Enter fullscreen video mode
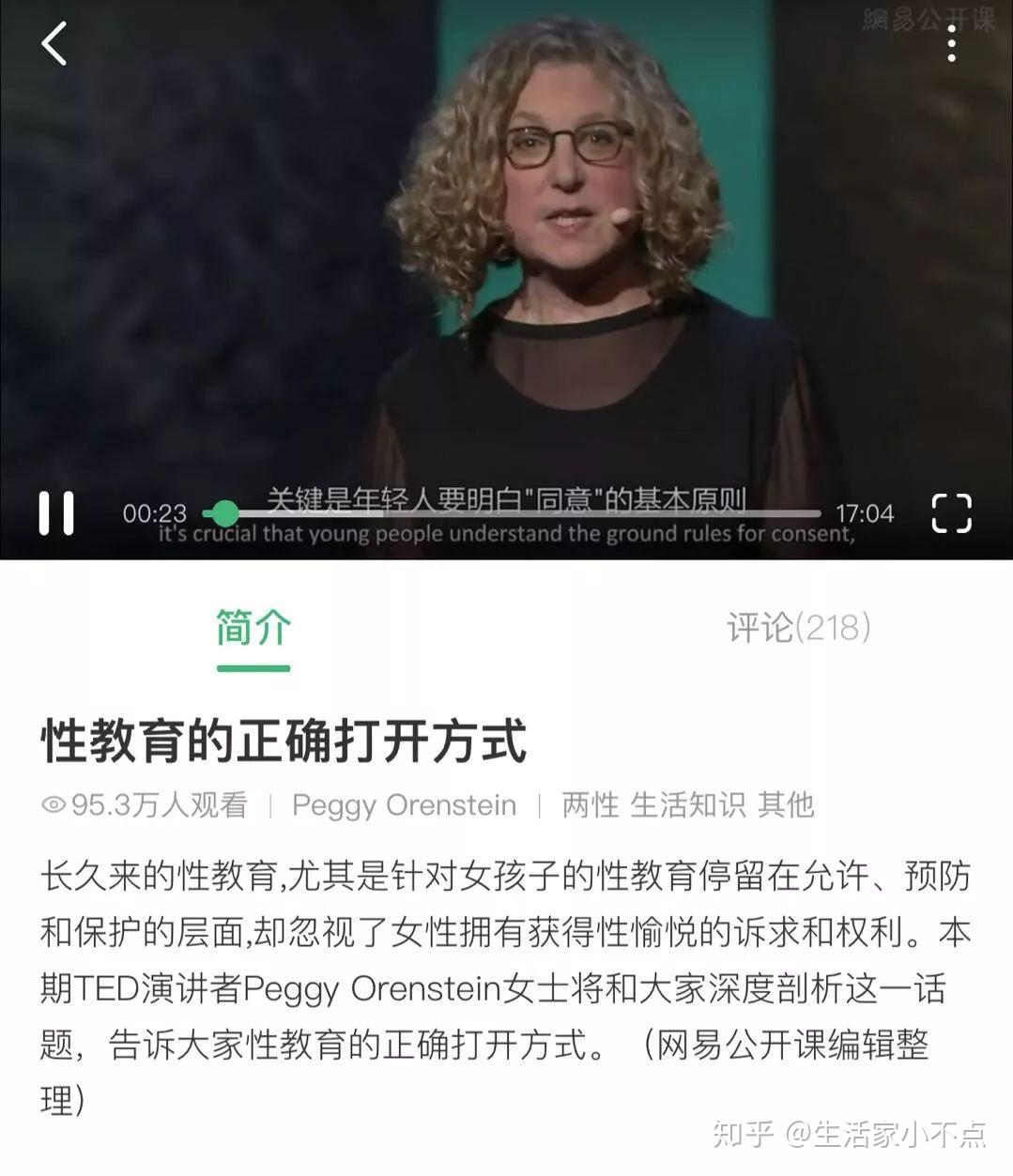 click(950, 513)
